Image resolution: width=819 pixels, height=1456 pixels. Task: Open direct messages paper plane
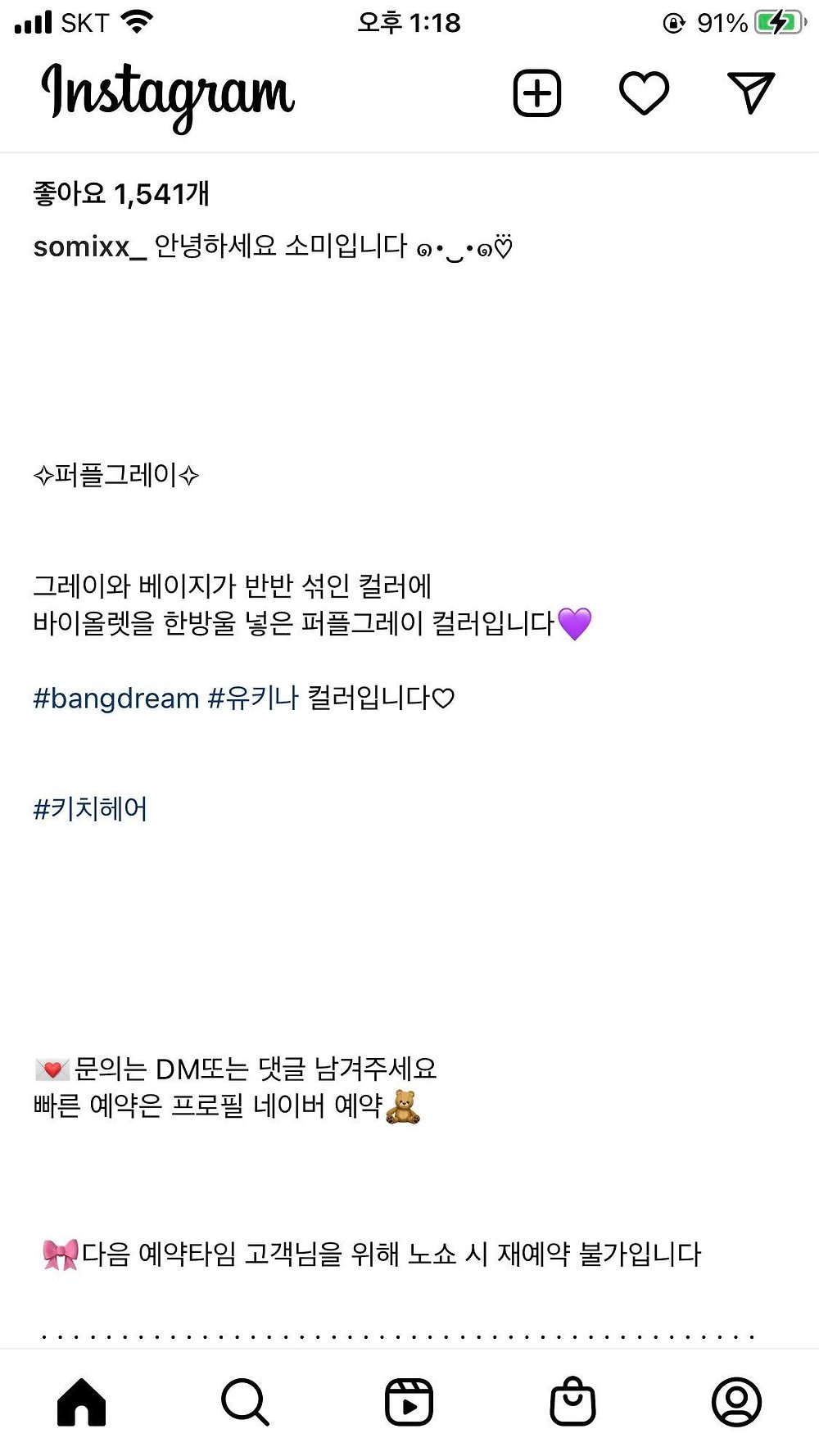[x=750, y=93]
